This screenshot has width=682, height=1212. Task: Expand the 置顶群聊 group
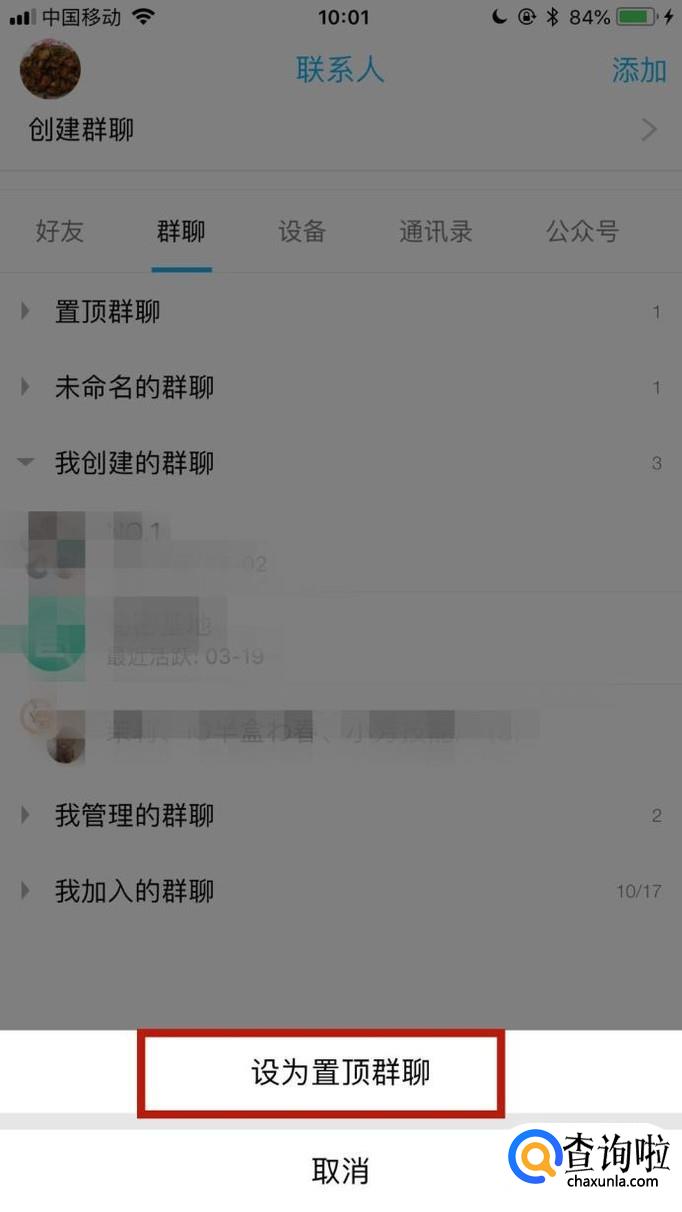(341, 312)
